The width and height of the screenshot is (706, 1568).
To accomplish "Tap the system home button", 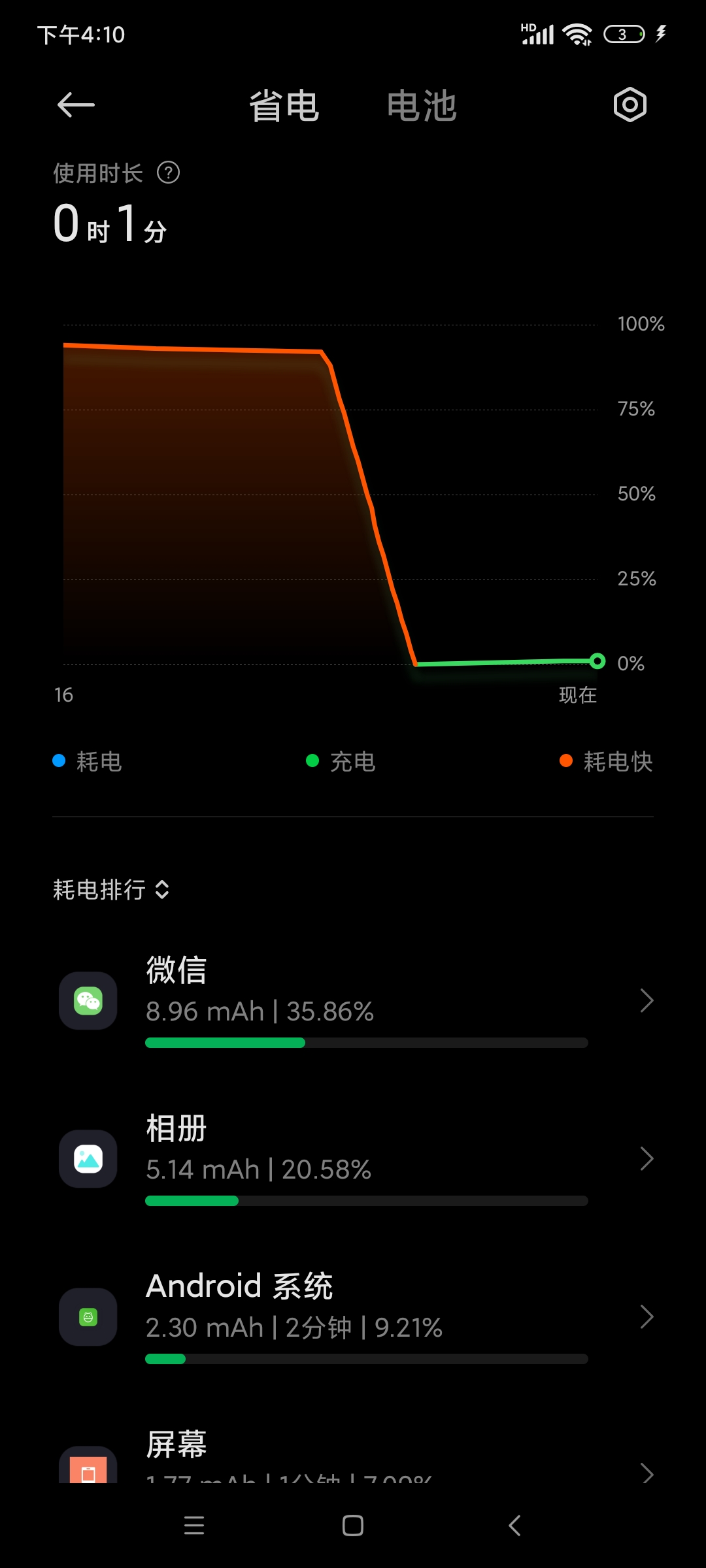I will (353, 1526).
